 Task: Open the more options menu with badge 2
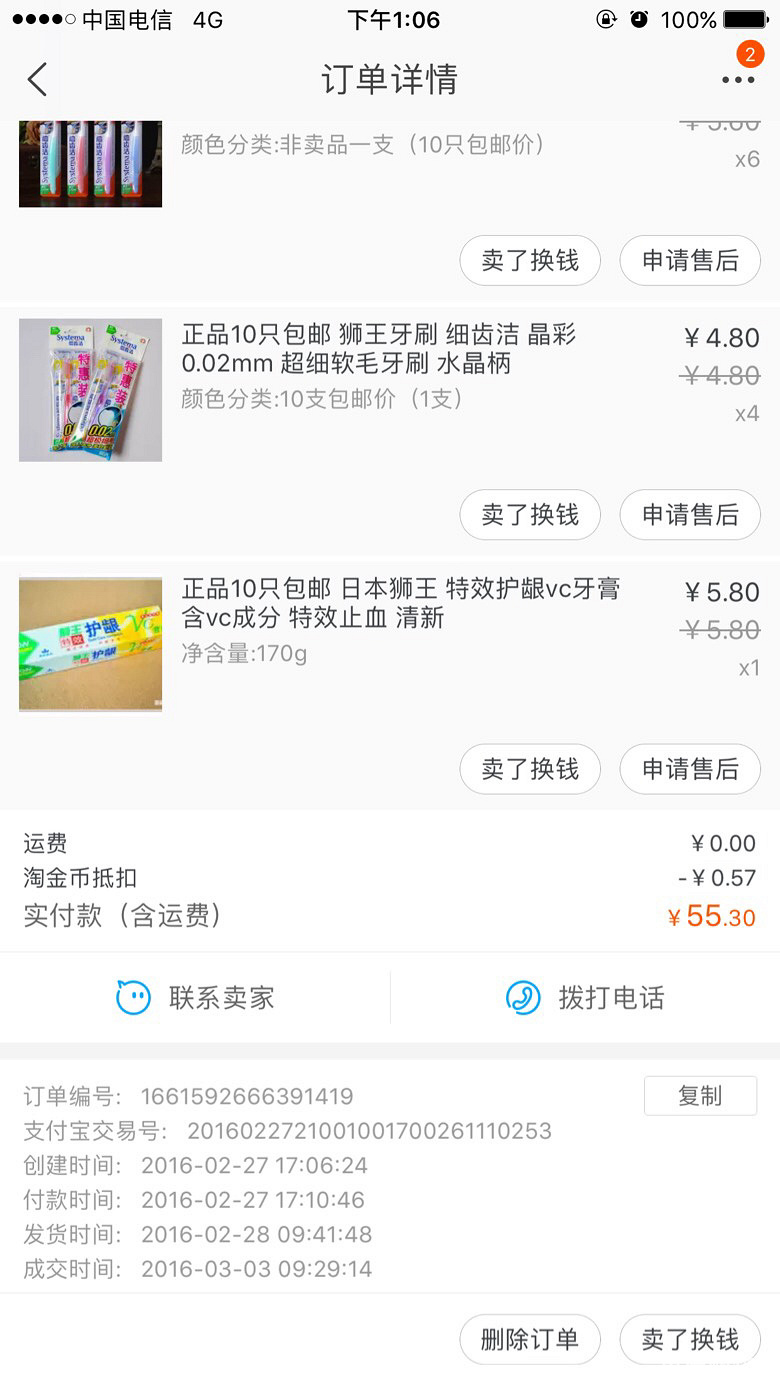pos(737,79)
